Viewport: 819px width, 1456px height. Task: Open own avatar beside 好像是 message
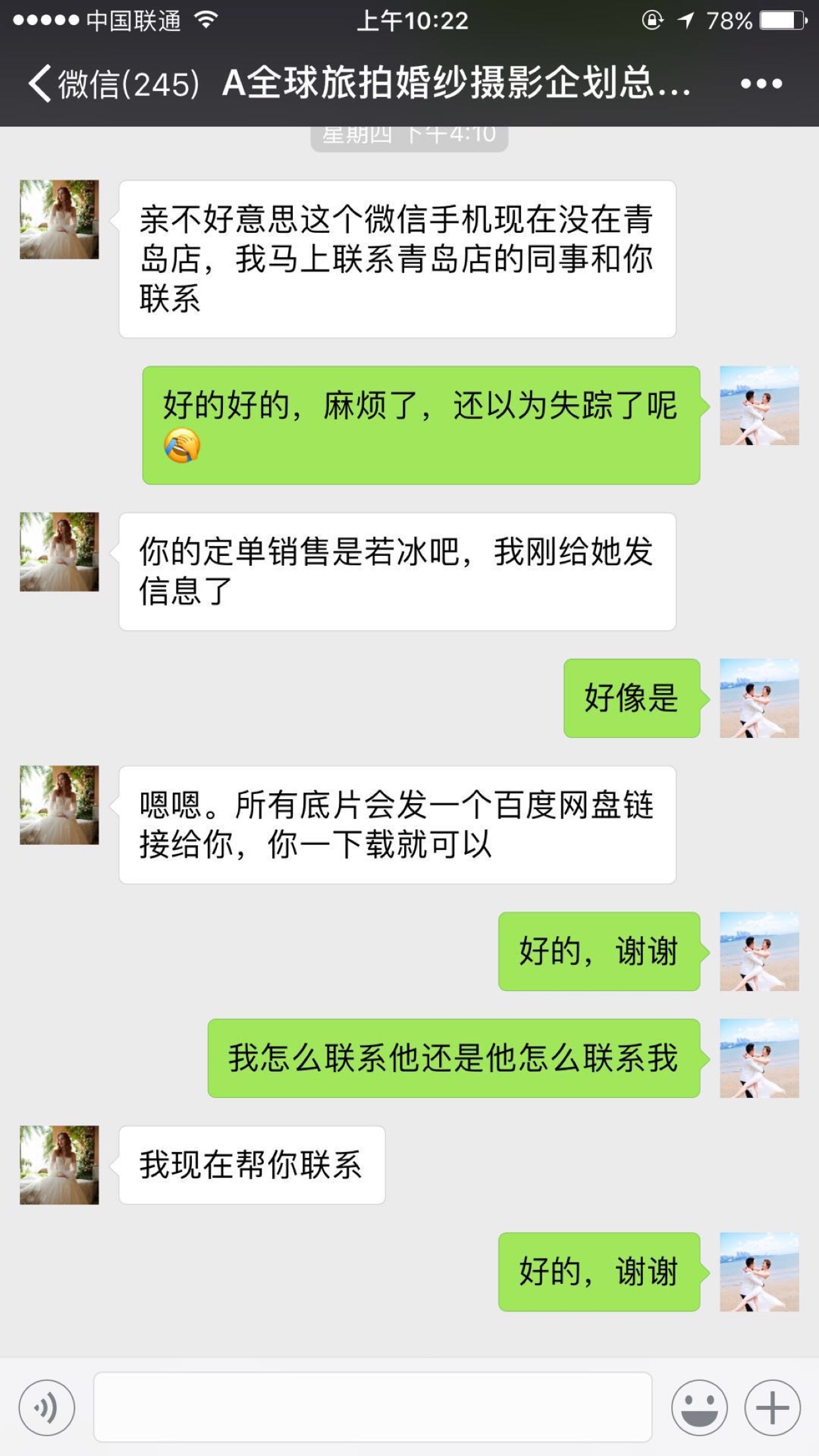pyautogui.click(x=759, y=698)
